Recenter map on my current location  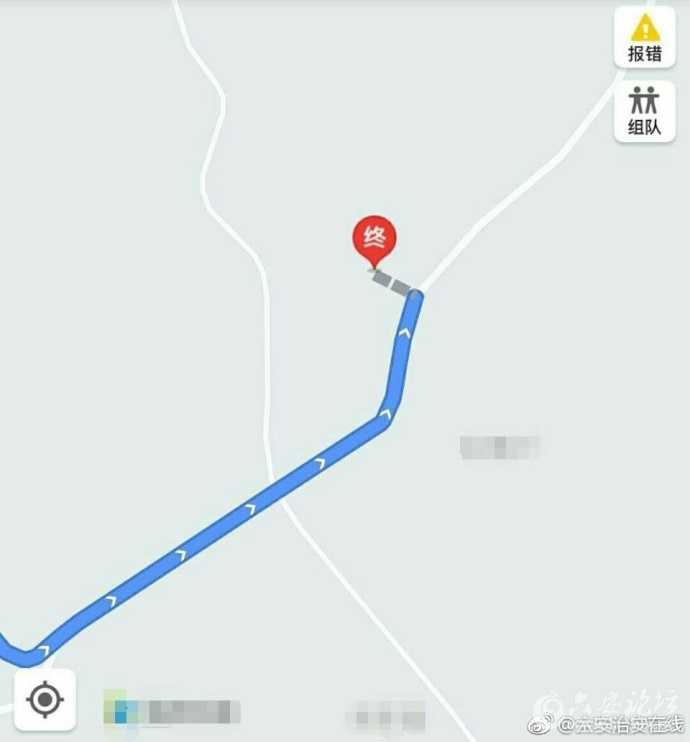pos(45,698)
